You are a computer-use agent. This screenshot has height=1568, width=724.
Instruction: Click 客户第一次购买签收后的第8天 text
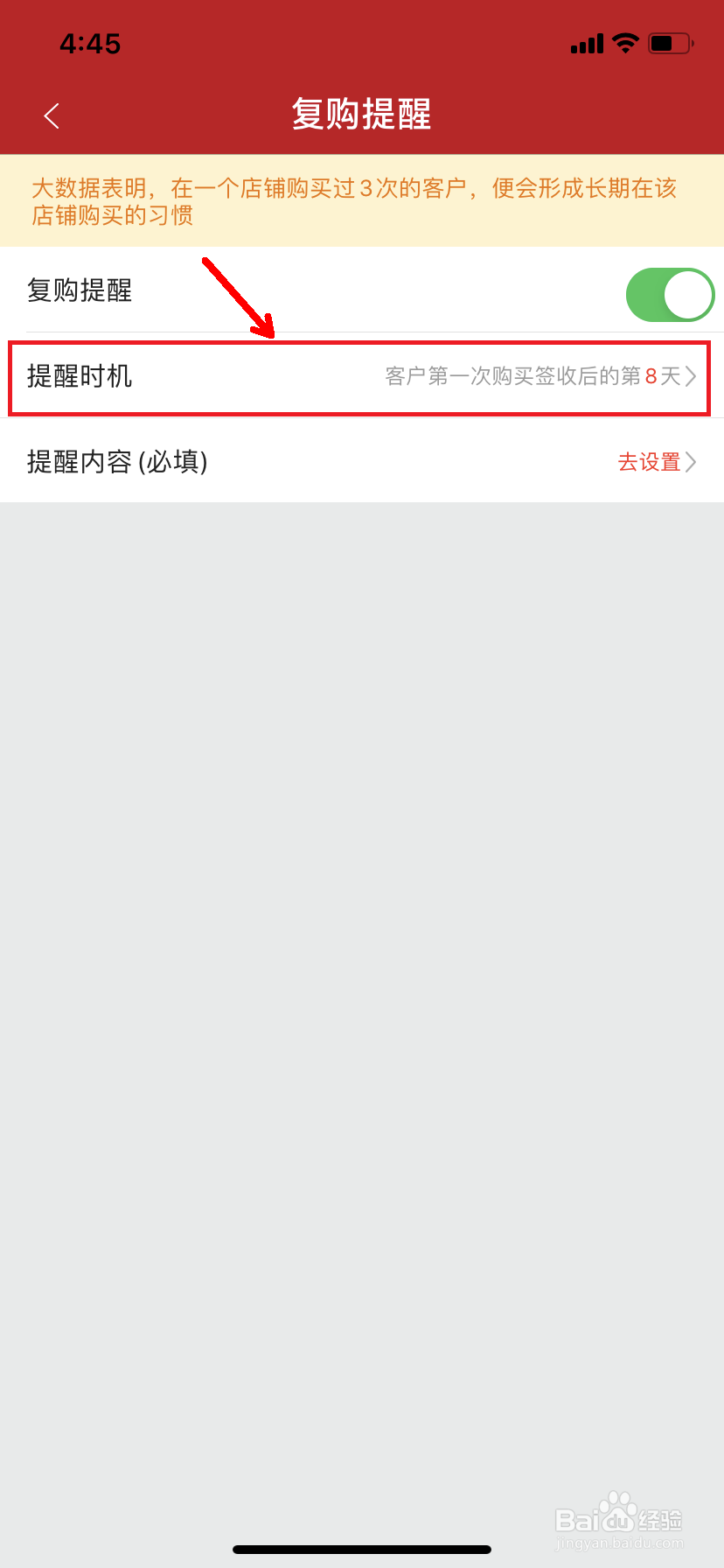[x=533, y=377]
